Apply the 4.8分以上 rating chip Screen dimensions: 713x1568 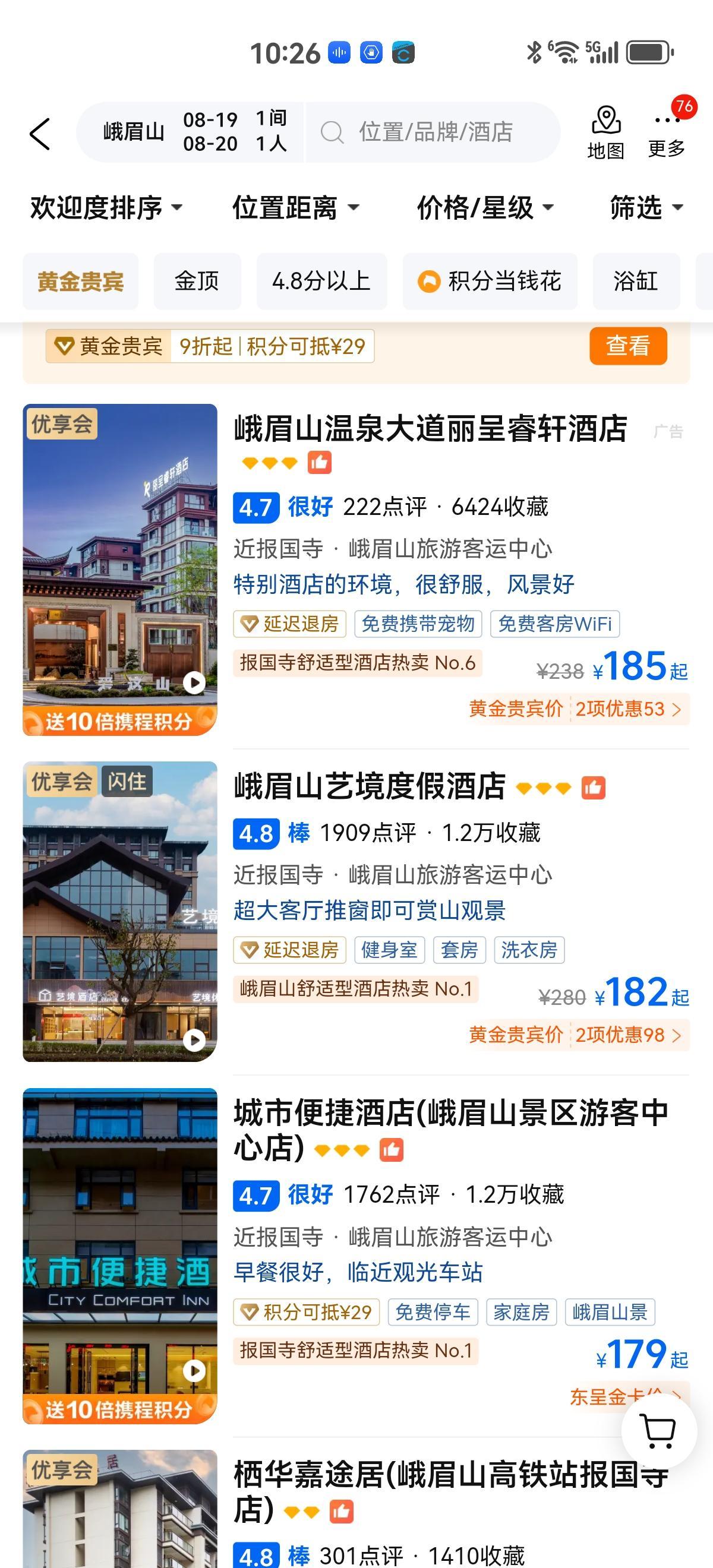click(x=321, y=281)
